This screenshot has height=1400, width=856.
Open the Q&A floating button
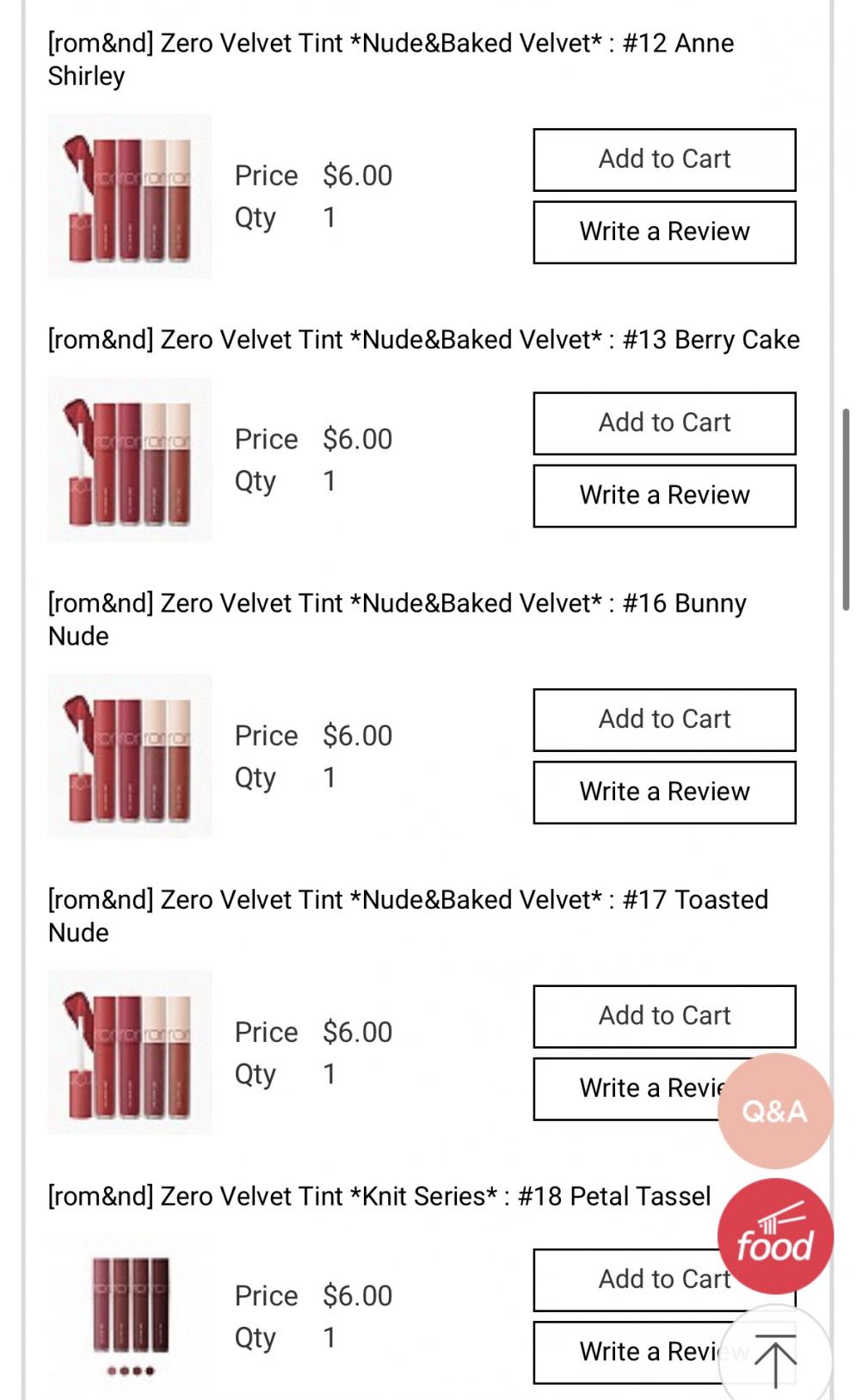(775, 1111)
